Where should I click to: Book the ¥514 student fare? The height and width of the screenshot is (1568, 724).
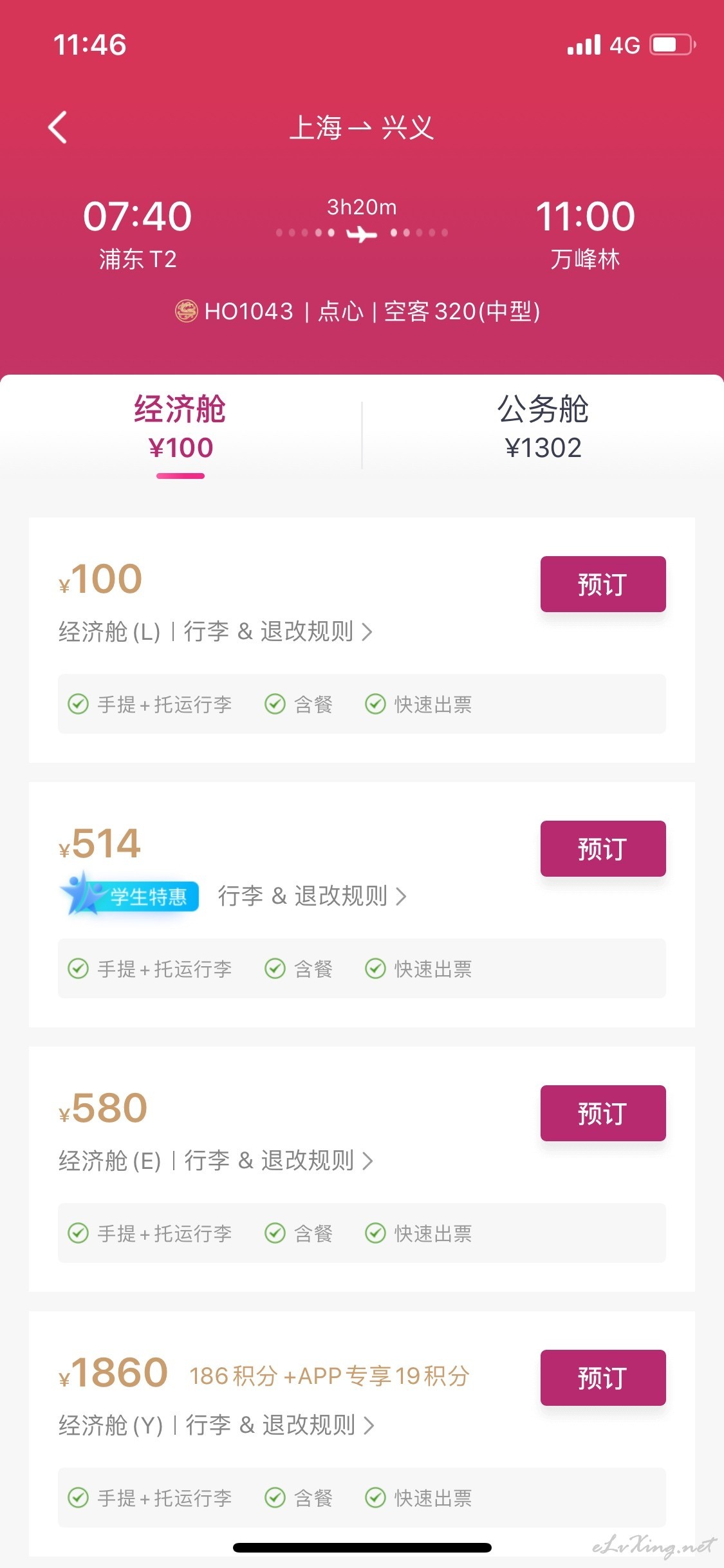(603, 848)
